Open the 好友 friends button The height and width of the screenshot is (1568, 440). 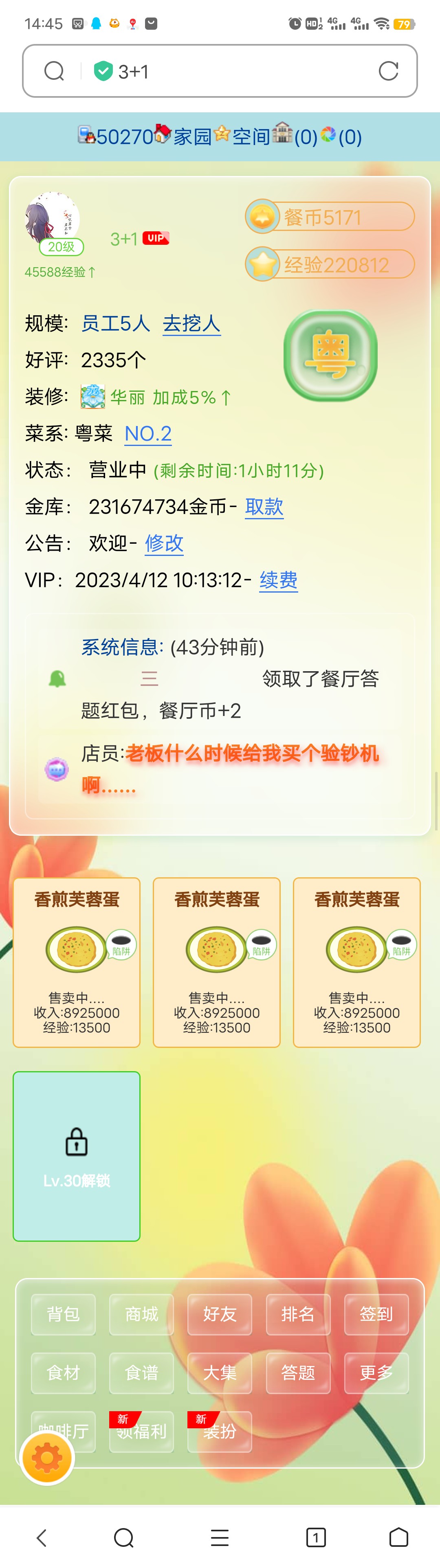pyautogui.click(x=220, y=1315)
